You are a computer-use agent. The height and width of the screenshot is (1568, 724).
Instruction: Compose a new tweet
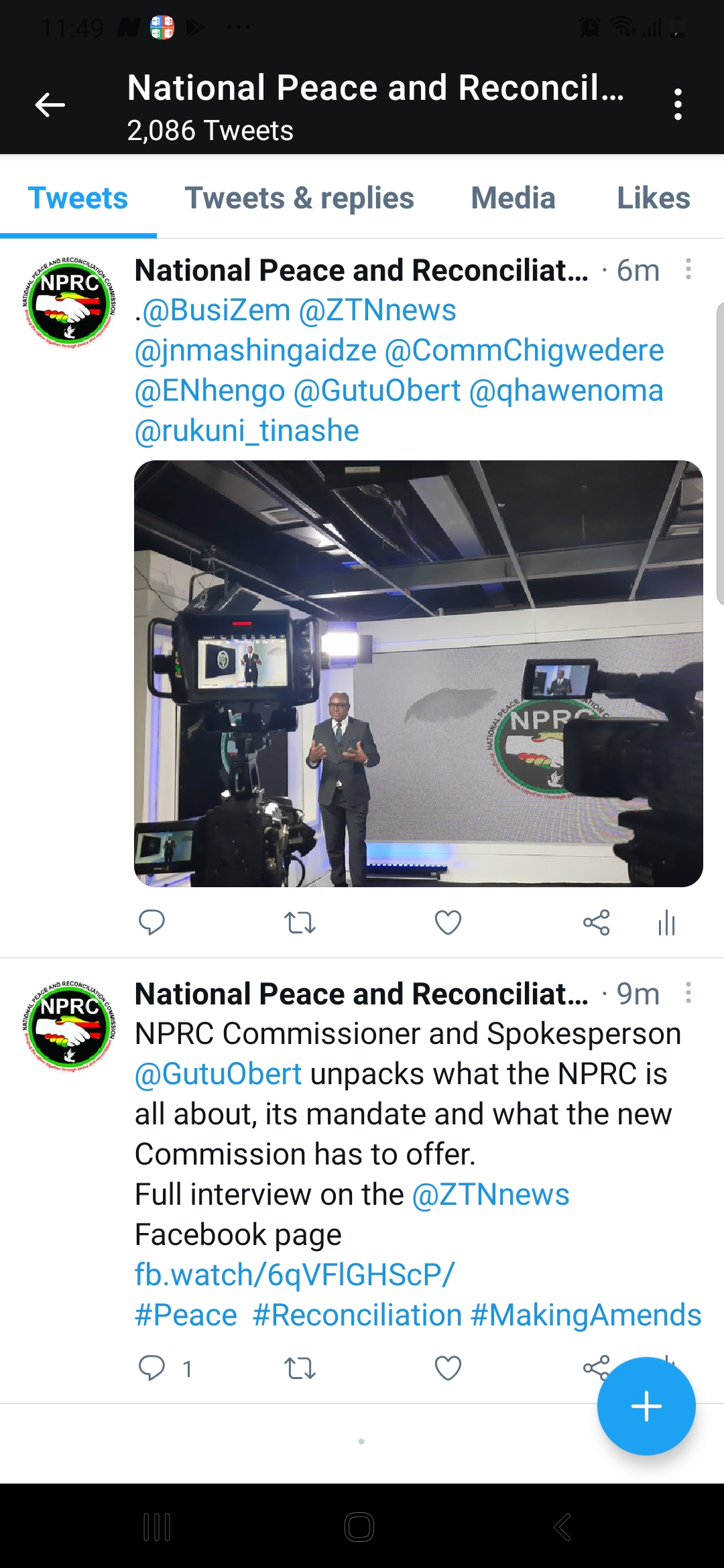tap(646, 1406)
